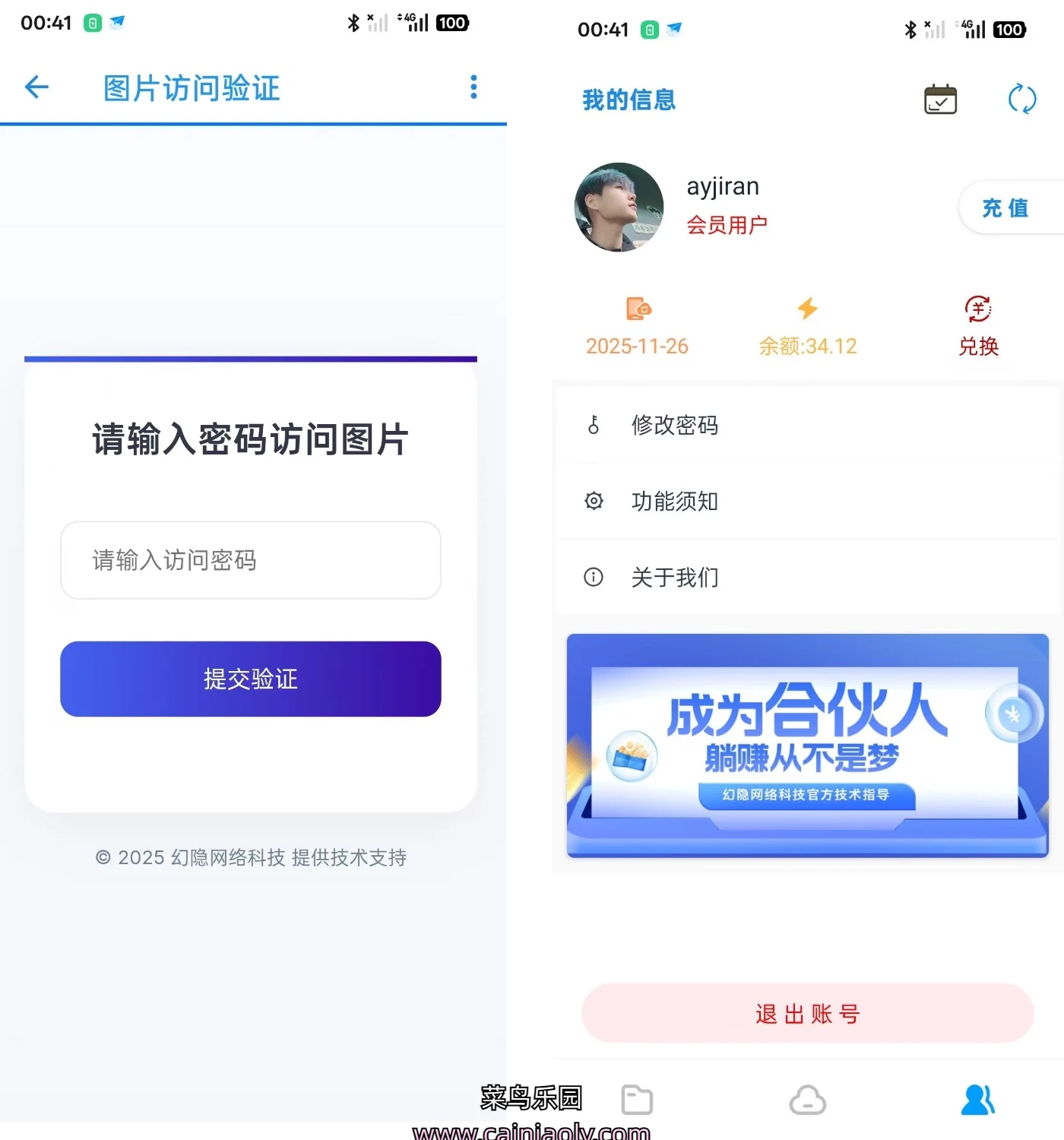This screenshot has width=1064, height=1140.
Task: Open the three-dot overflow menu
Action: [x=473, y=87]
